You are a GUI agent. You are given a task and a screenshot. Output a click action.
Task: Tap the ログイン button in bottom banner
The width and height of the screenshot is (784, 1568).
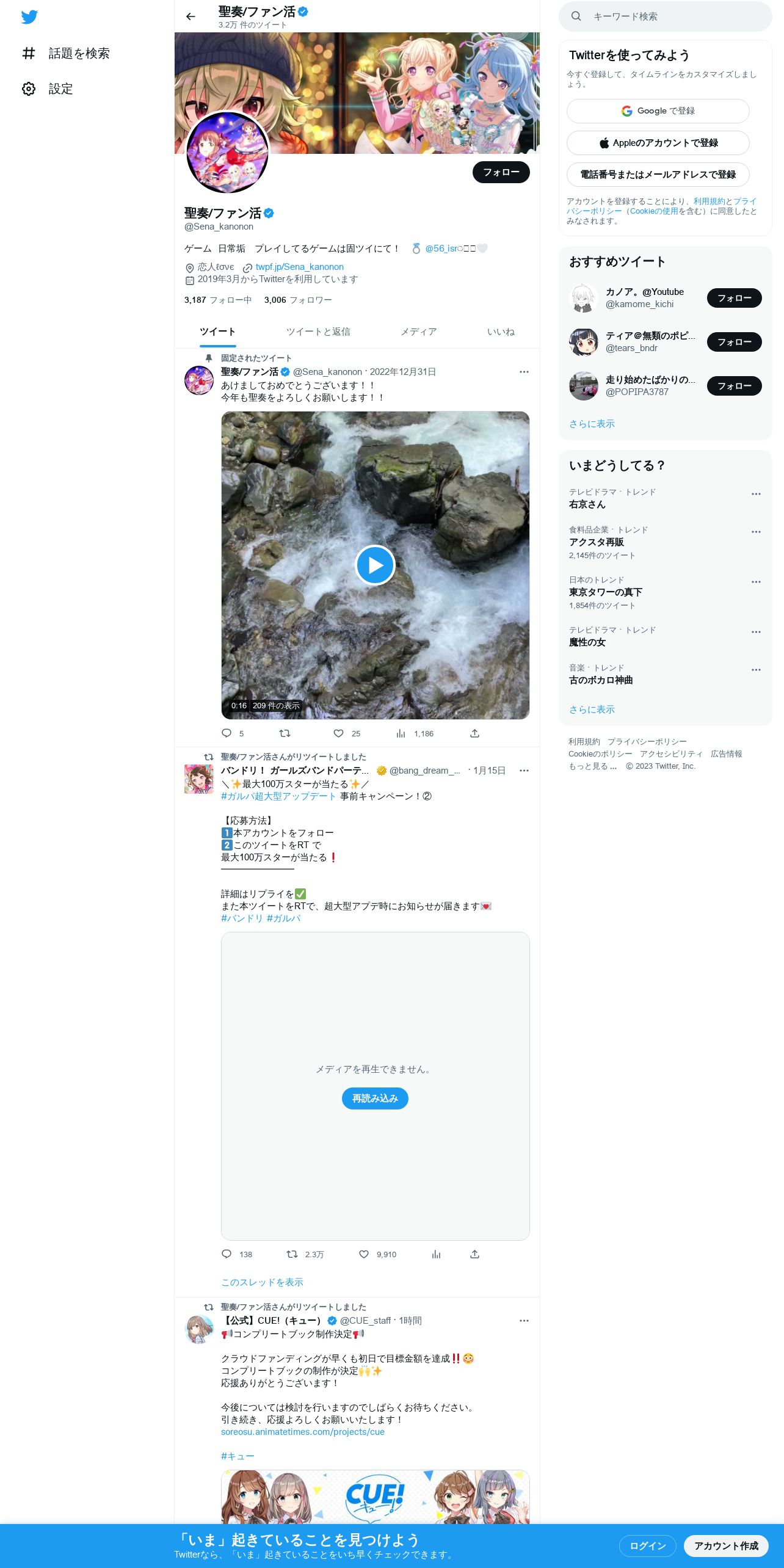[647, 1545]
